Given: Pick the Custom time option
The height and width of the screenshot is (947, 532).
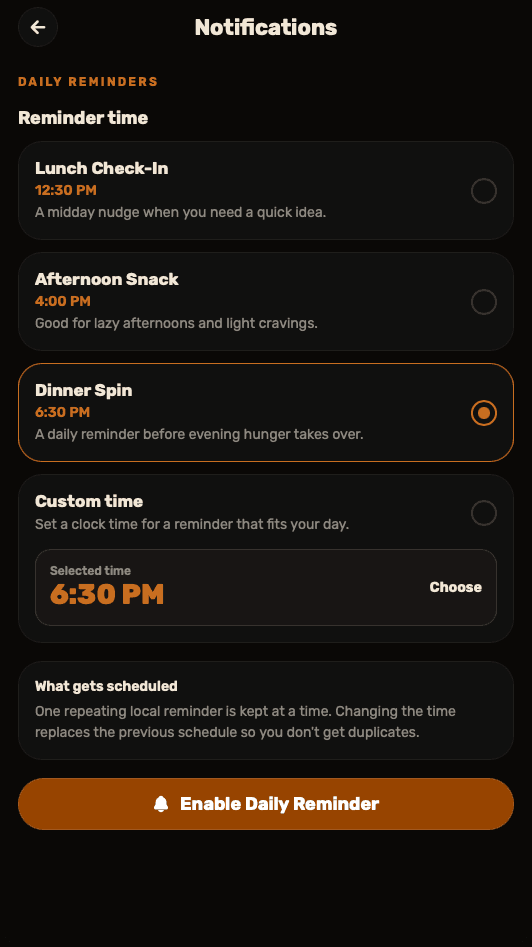Looking at the screenshot, I should click(266, 512).
